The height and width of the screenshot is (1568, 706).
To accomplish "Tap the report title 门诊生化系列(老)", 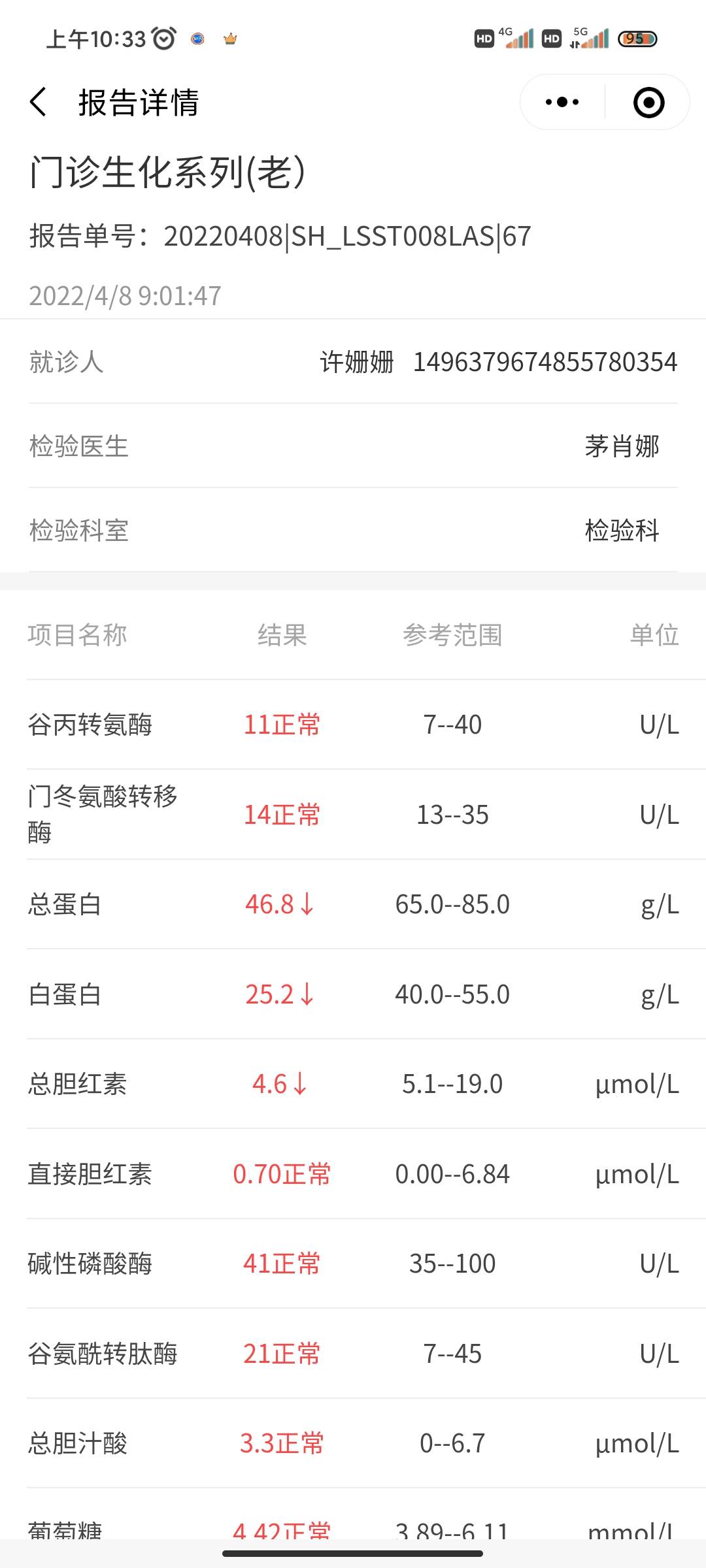I will point(170,172).
